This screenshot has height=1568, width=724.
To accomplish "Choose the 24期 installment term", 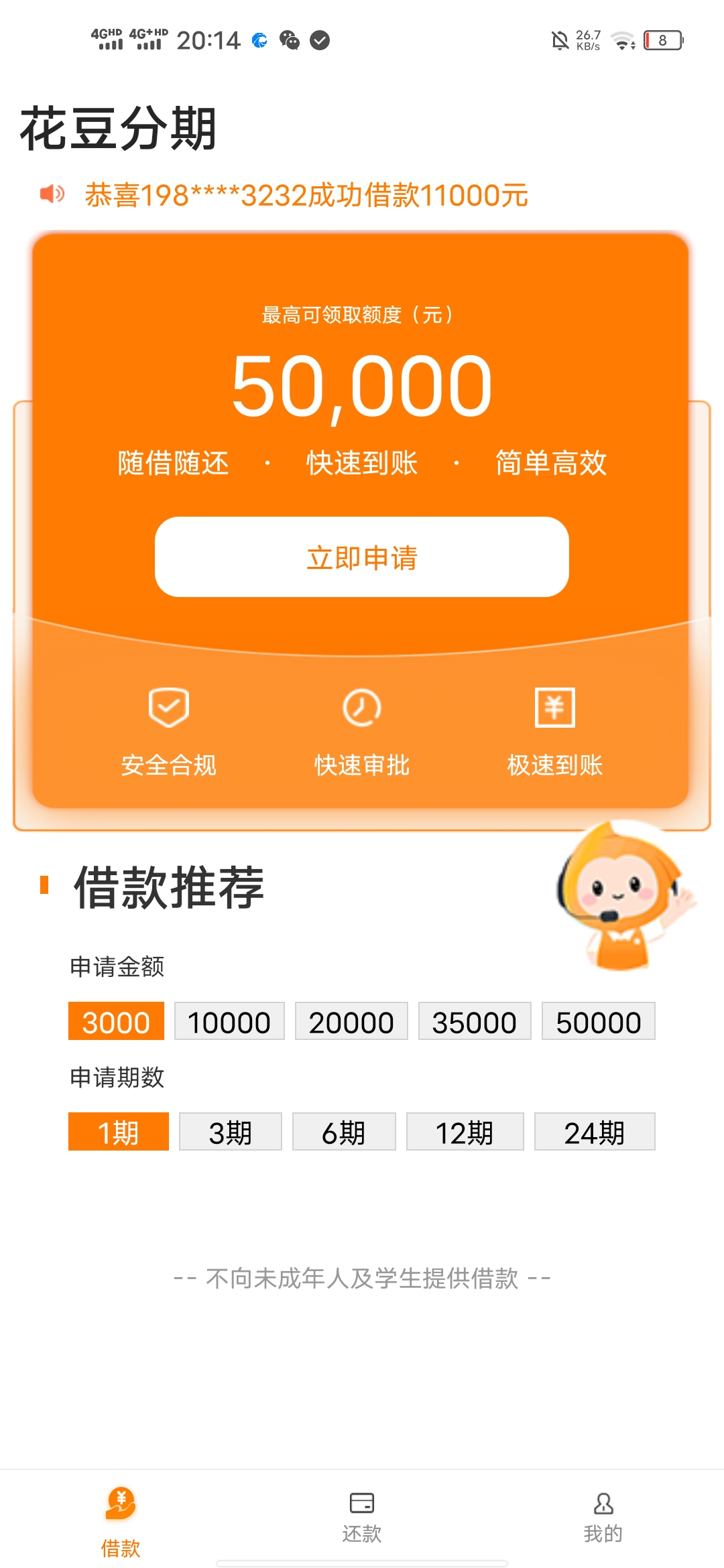I will pyautogui.click(x=595, y=1132).
